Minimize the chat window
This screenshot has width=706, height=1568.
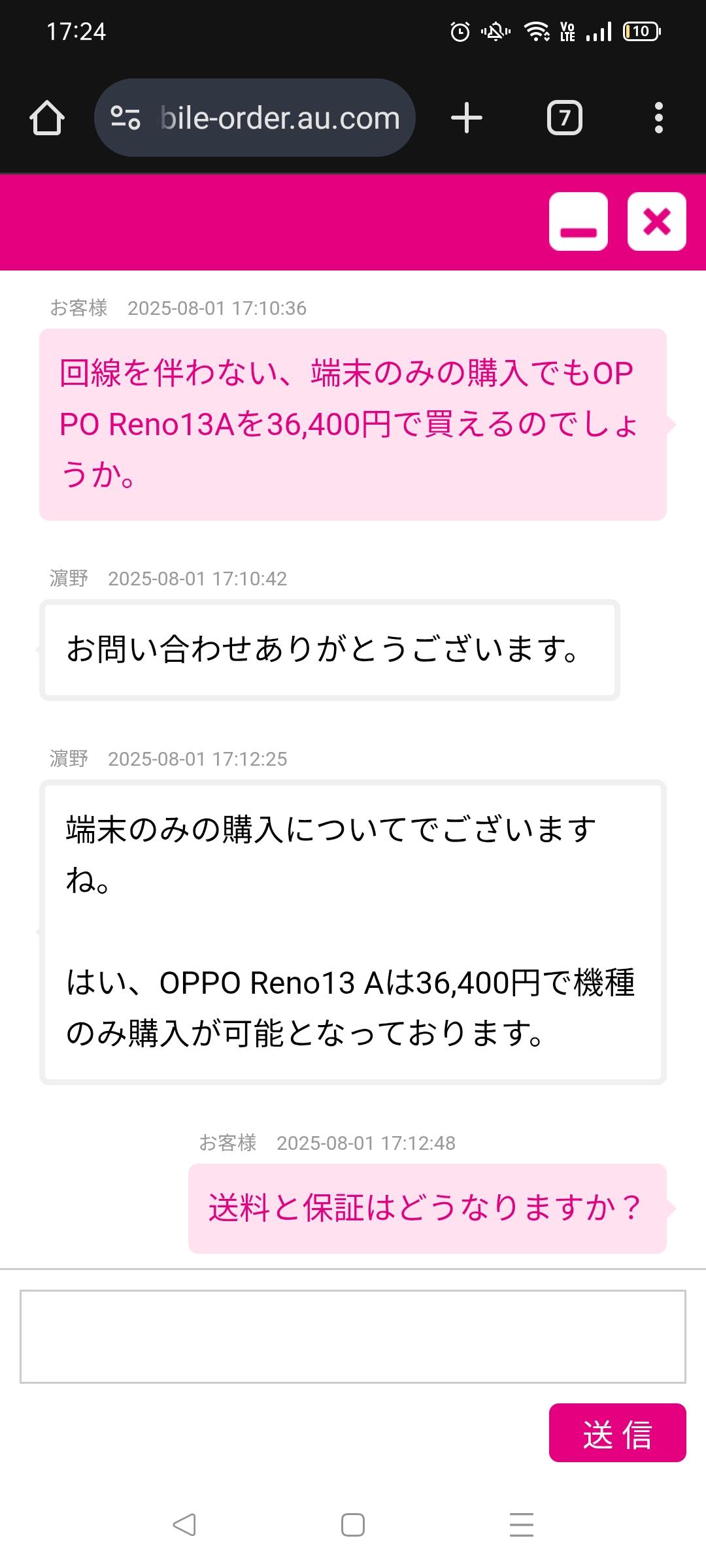579,221
